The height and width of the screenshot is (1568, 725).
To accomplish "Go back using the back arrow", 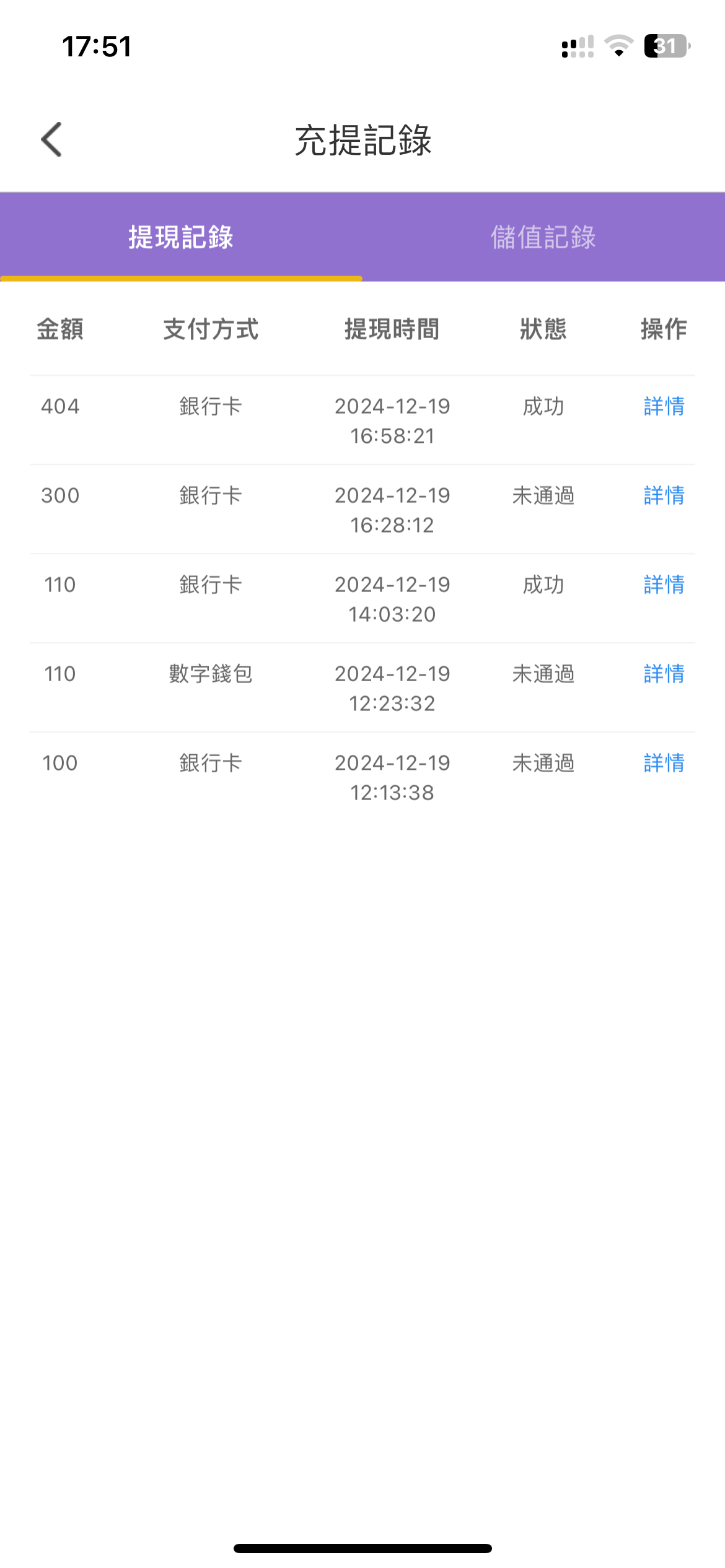I will pyautogui.click(x=51, y=139).
